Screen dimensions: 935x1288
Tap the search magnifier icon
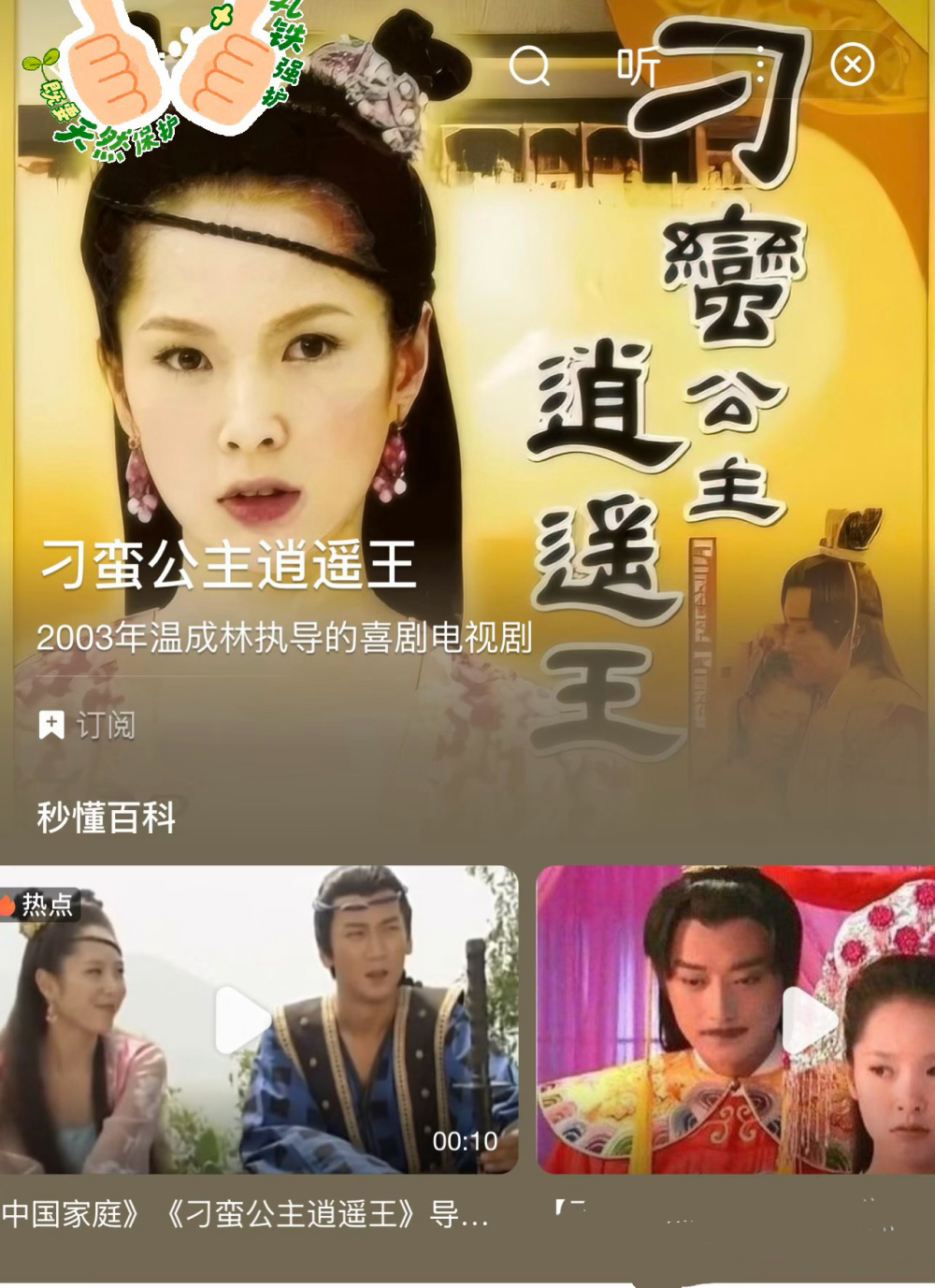click(530, 66)
